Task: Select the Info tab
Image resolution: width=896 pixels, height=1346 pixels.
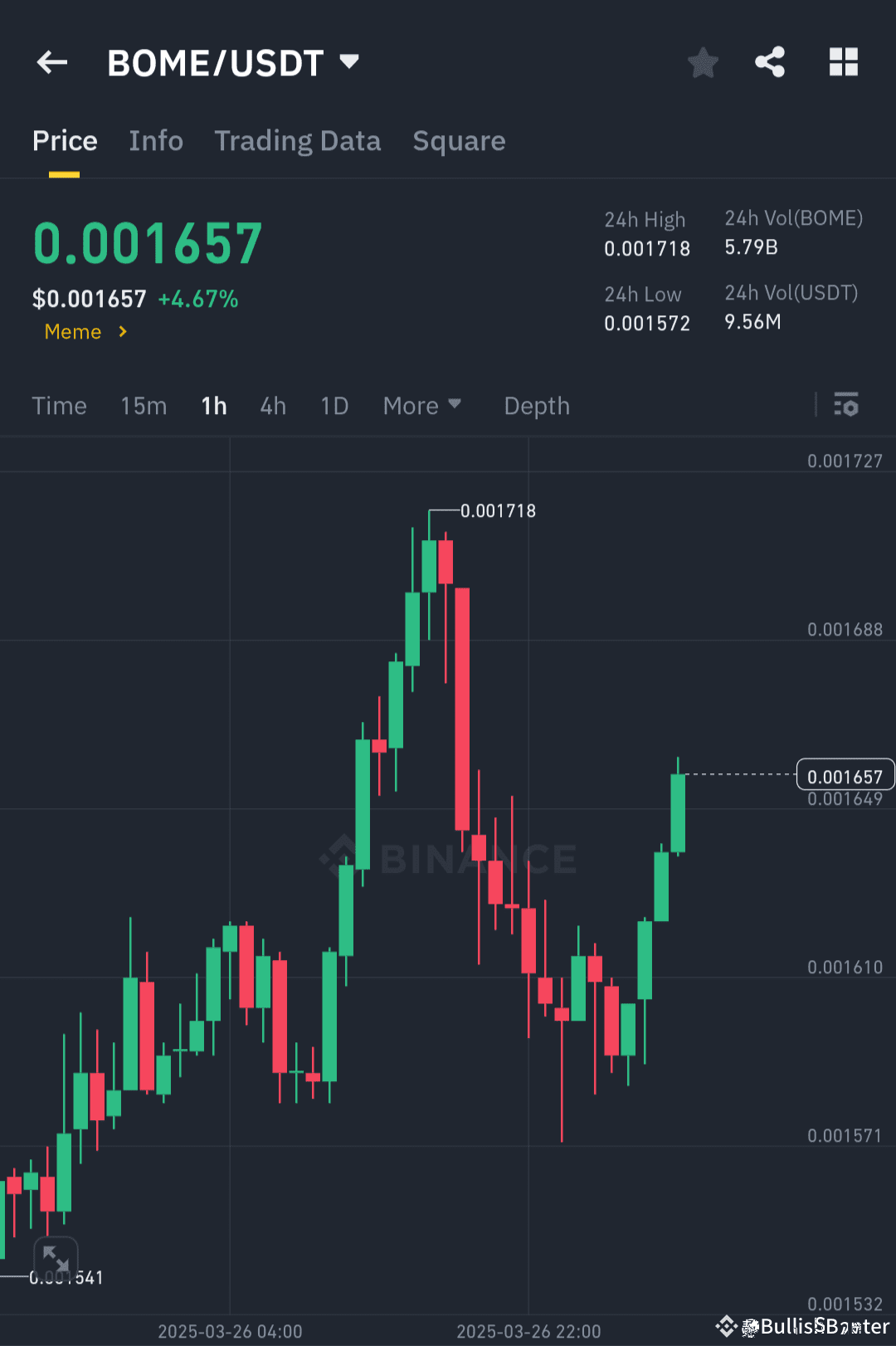Action: click(x=156, y=141)
